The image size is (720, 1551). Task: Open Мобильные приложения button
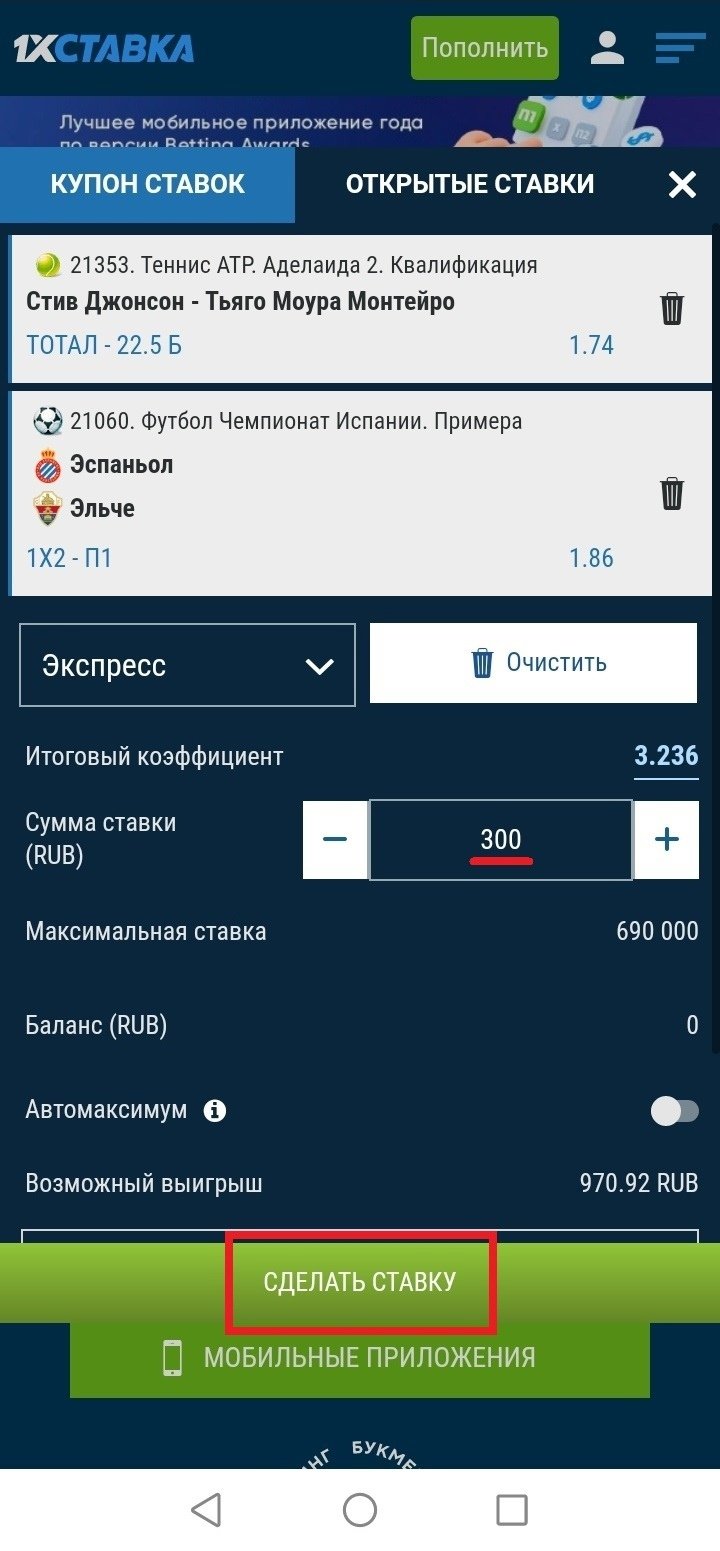click(x=360, y=1358)
